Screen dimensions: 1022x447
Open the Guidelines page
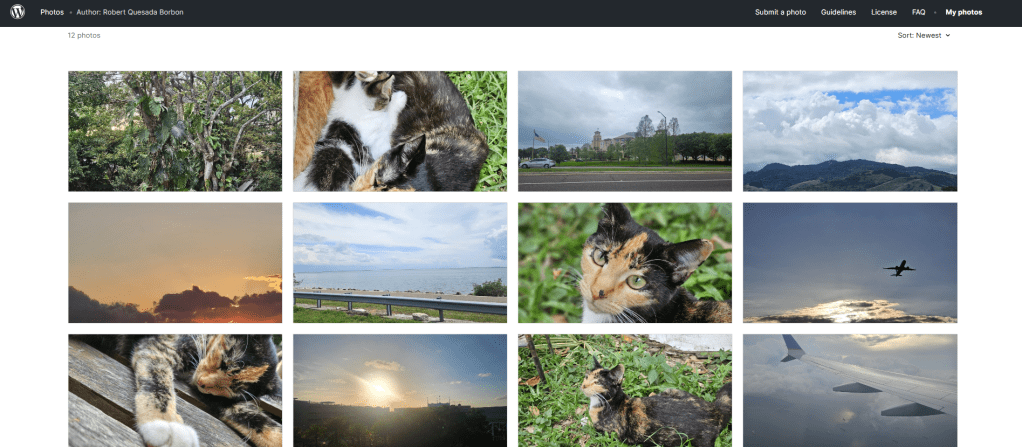tap(838, 12)
